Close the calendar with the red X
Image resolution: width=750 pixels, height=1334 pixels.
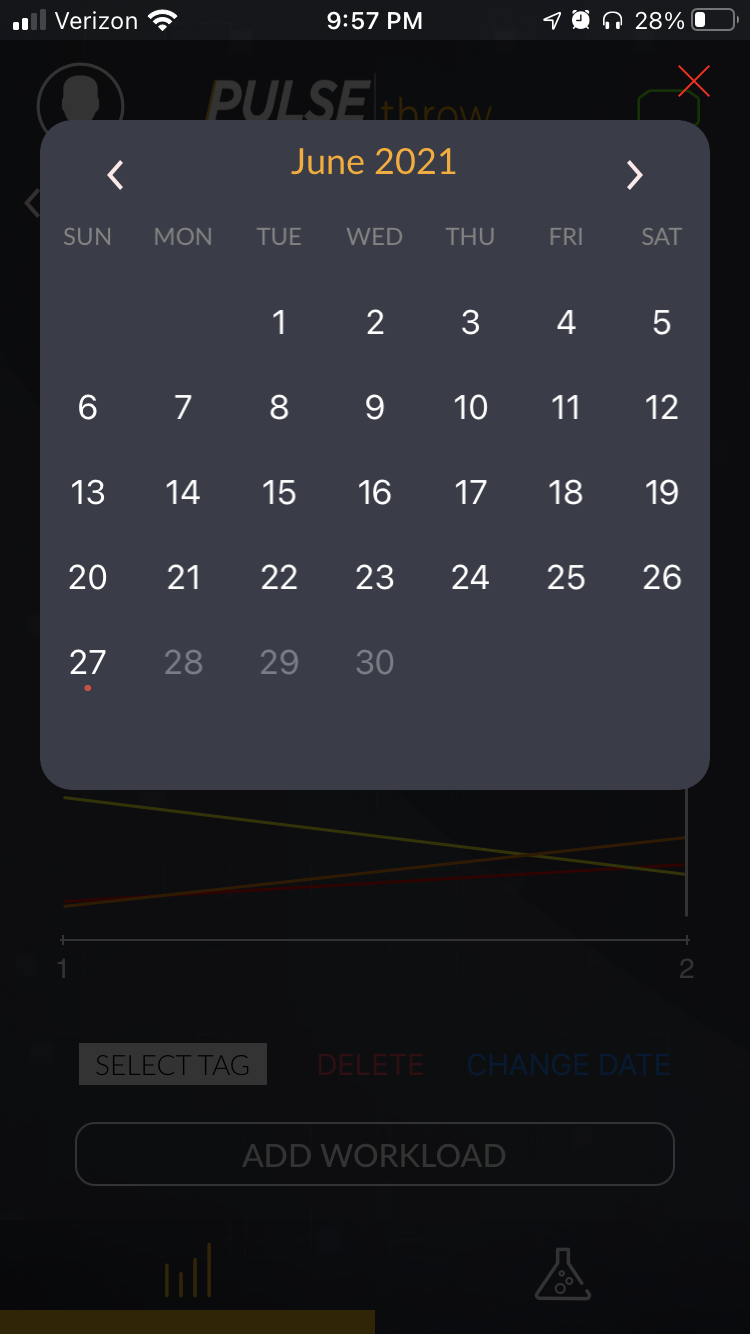click(693, 81)
